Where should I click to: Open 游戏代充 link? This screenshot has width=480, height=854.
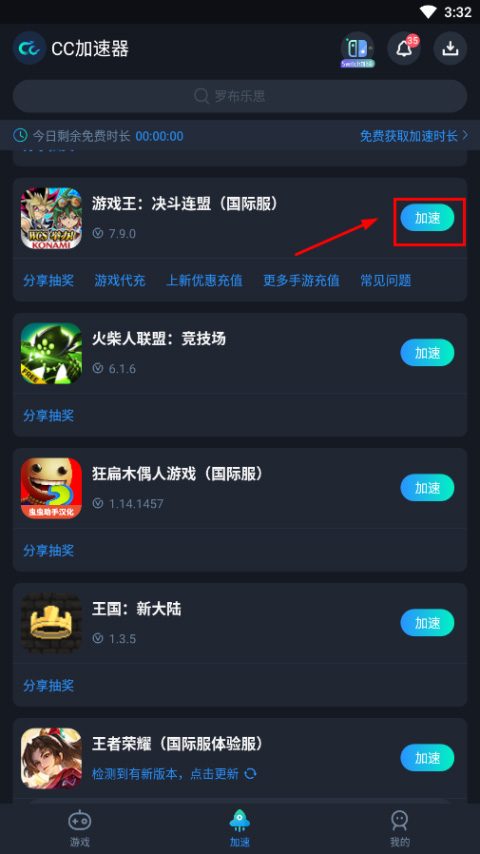(x=120, y=280)
